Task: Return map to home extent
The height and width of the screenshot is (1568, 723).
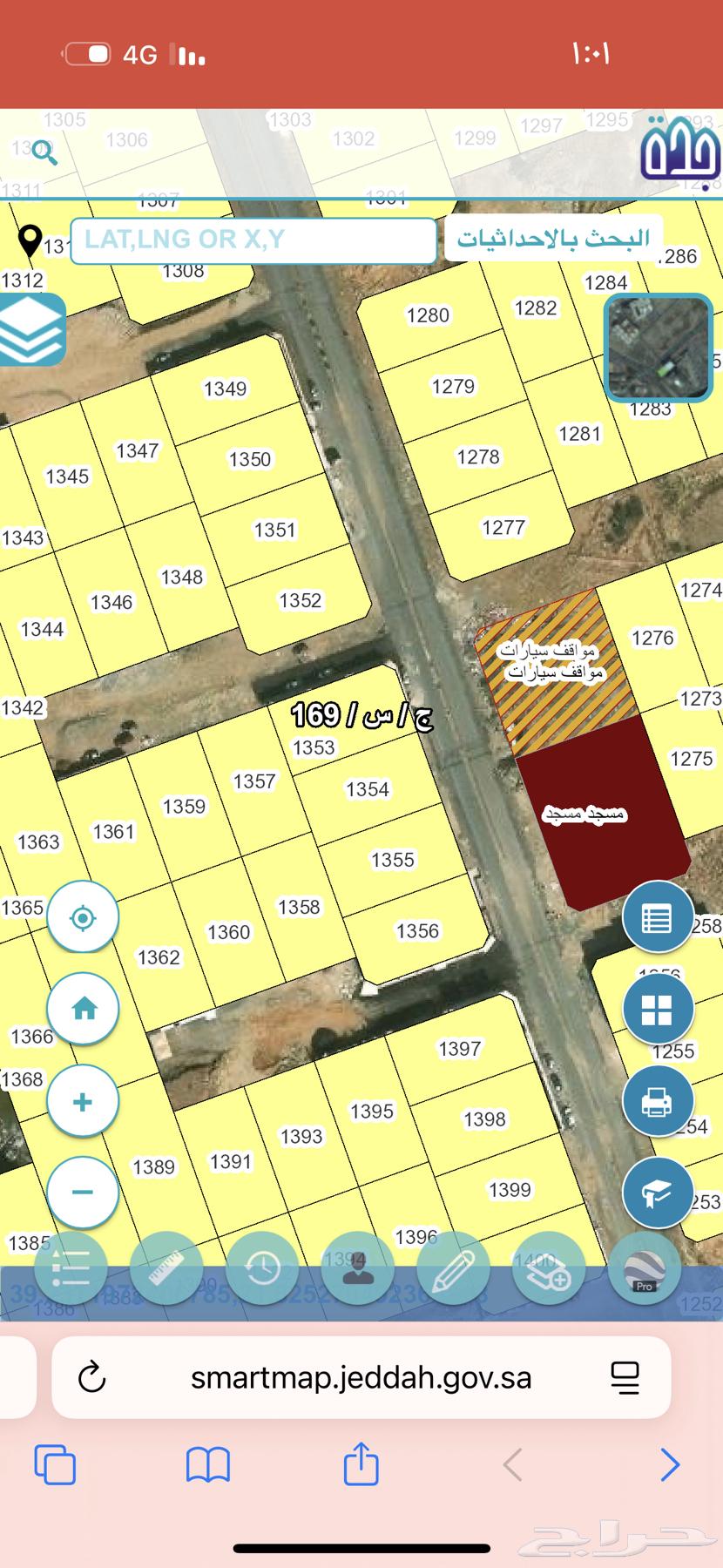Action: pyautogui.click(x=83, y=1009)
